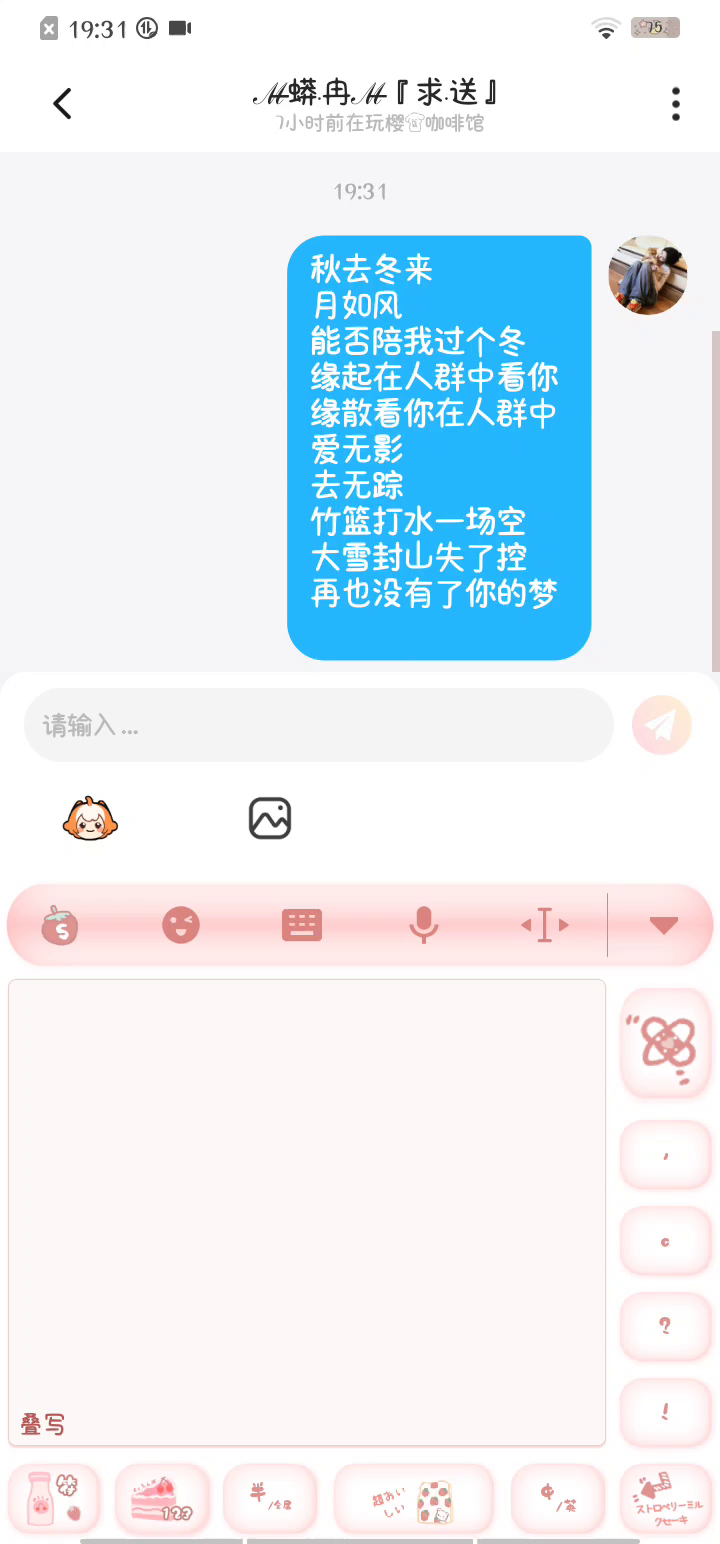Tap the message input field
This screenshot has width=720, height=1544.
pos(318,725)
